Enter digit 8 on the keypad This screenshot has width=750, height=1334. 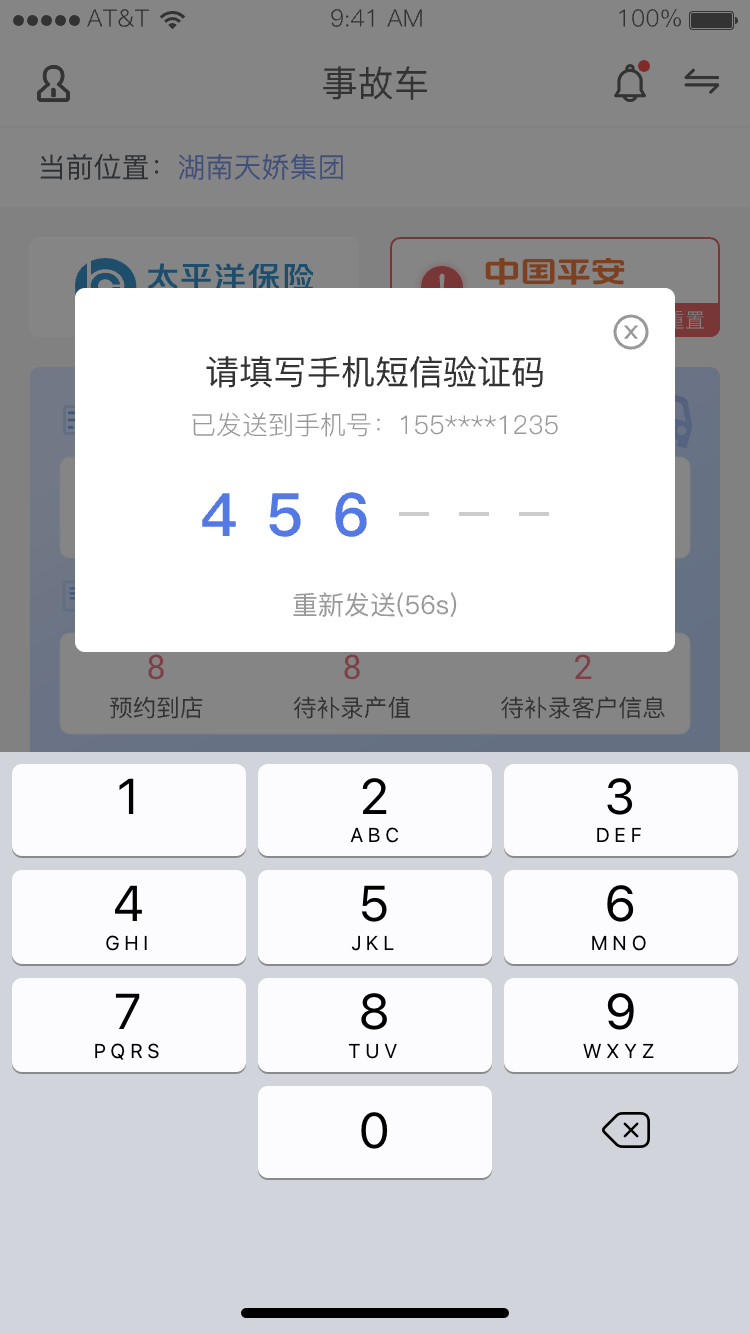tap(374, 1024)
